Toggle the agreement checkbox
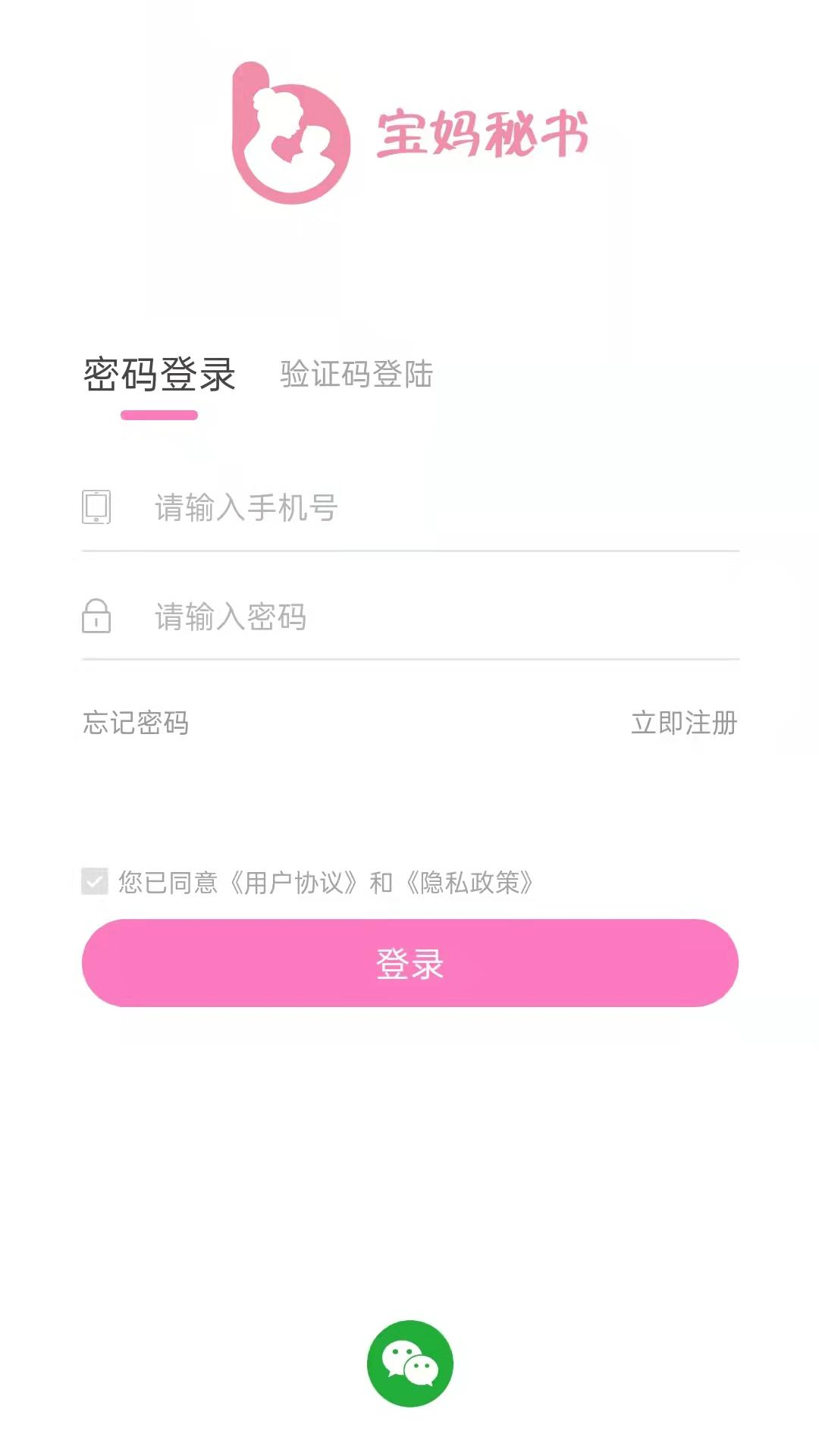The width and height of the screenshot is (819, 1456). (x=95, y=881)
